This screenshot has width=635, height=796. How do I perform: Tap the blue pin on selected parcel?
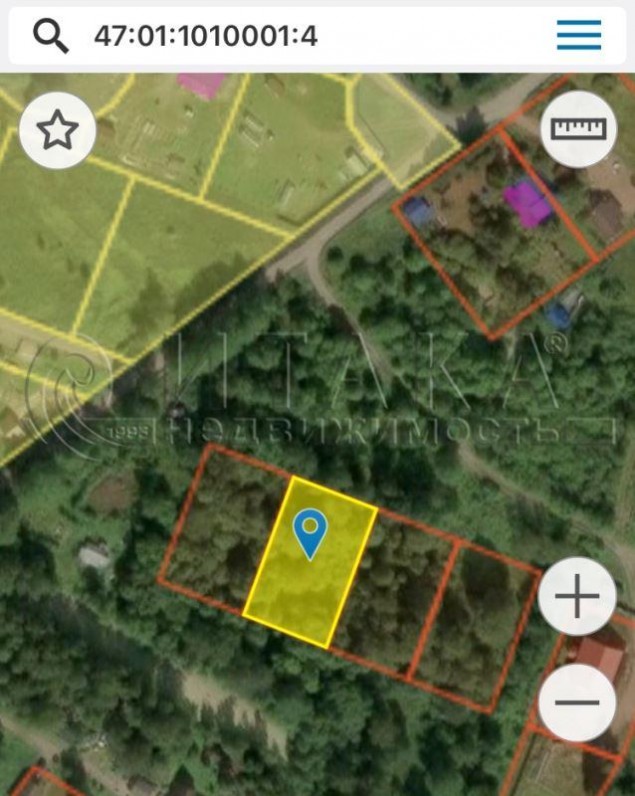point(311,531)
